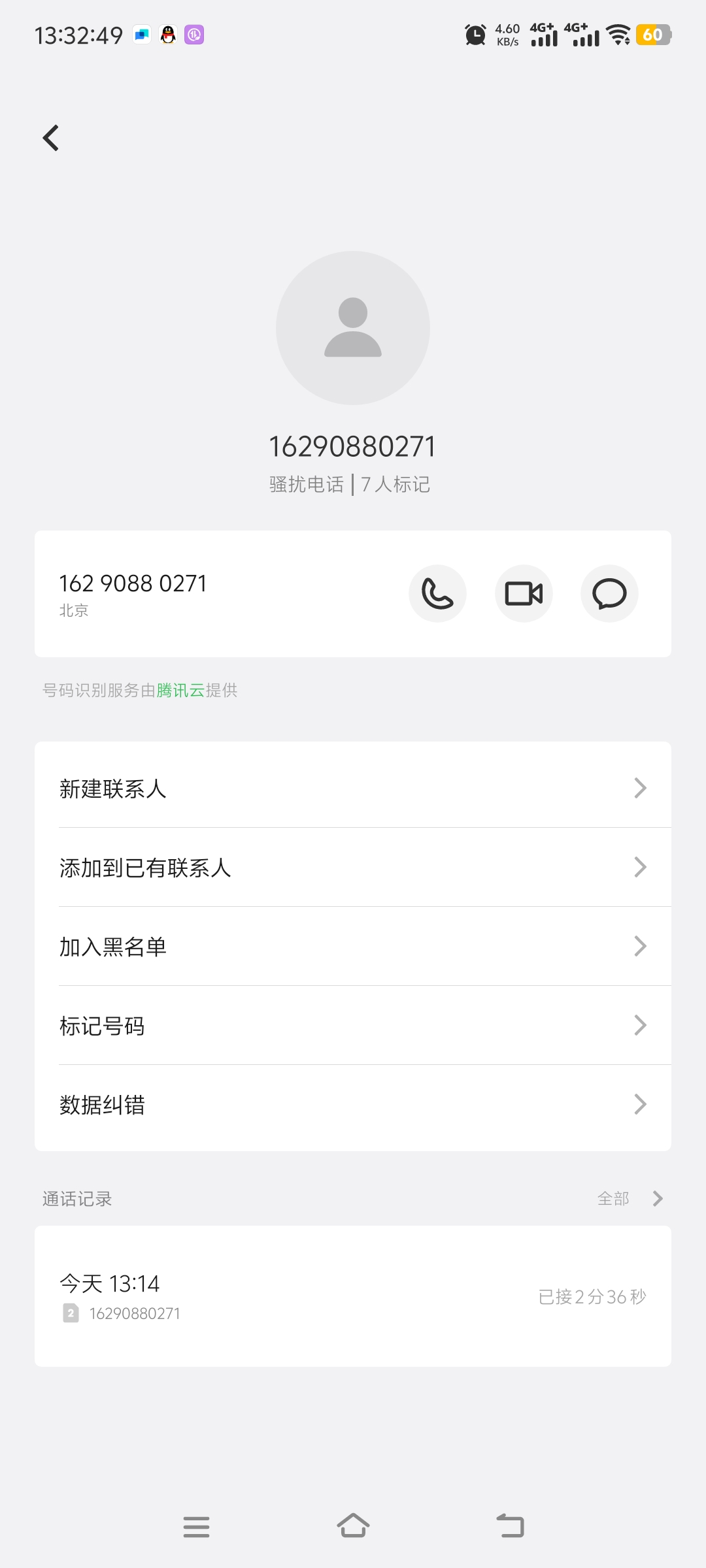
Task: Tap the contact avatar placeholder
Action: [353, 328]
